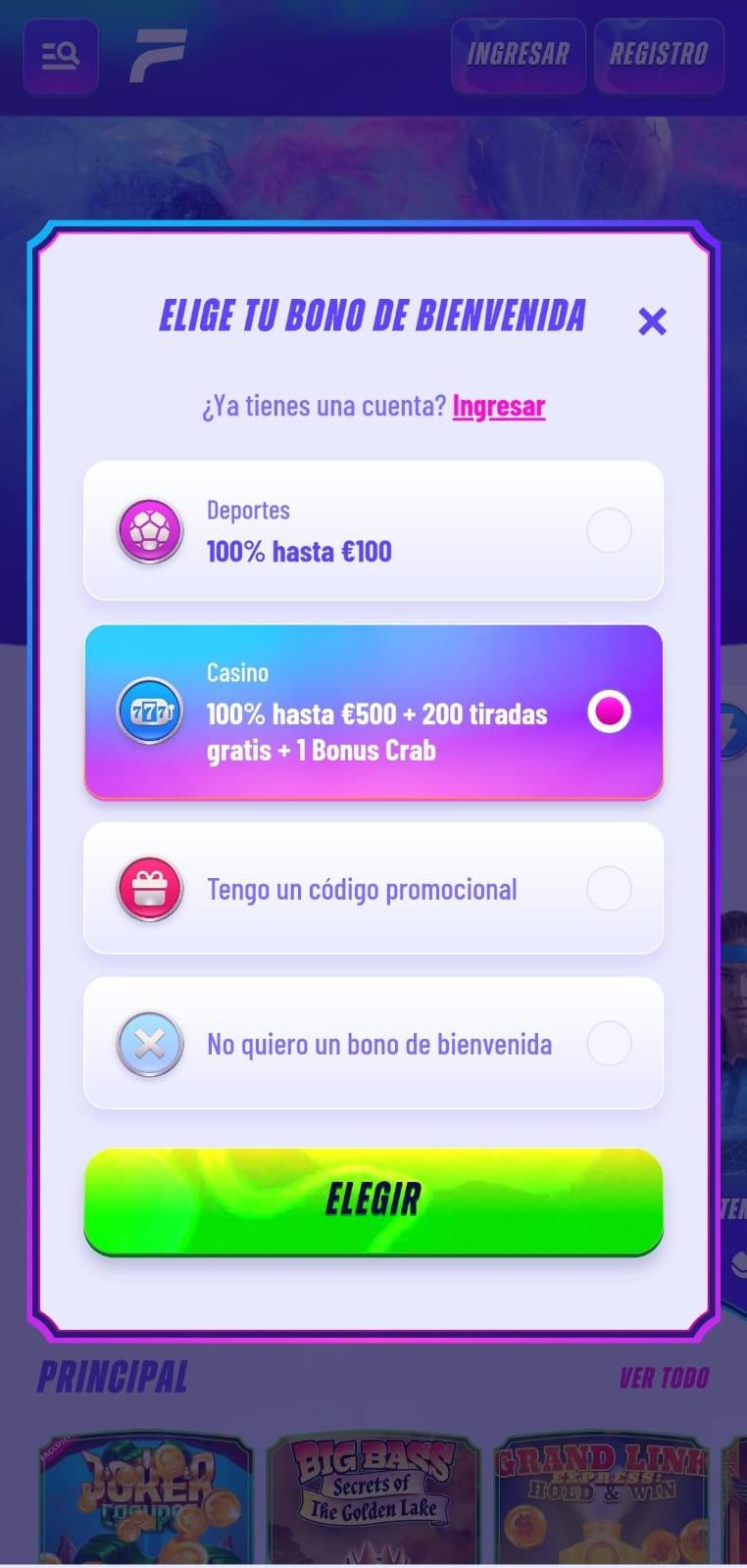Open the Ver Todo link

click(664, 1378)
